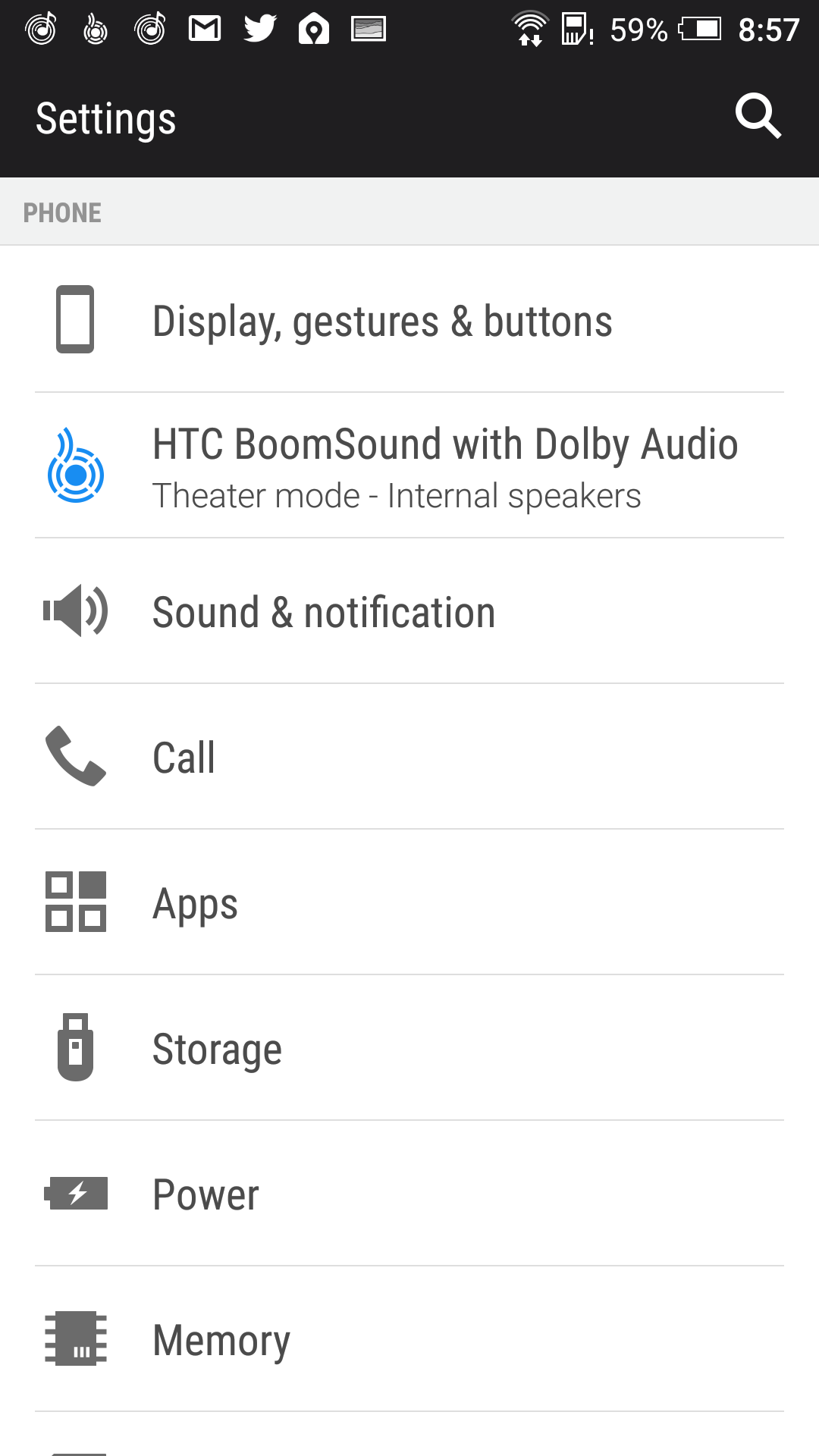Open the Call settings row
The height and width of the screenshot is (1456, 819).
(x=409, y=757)
